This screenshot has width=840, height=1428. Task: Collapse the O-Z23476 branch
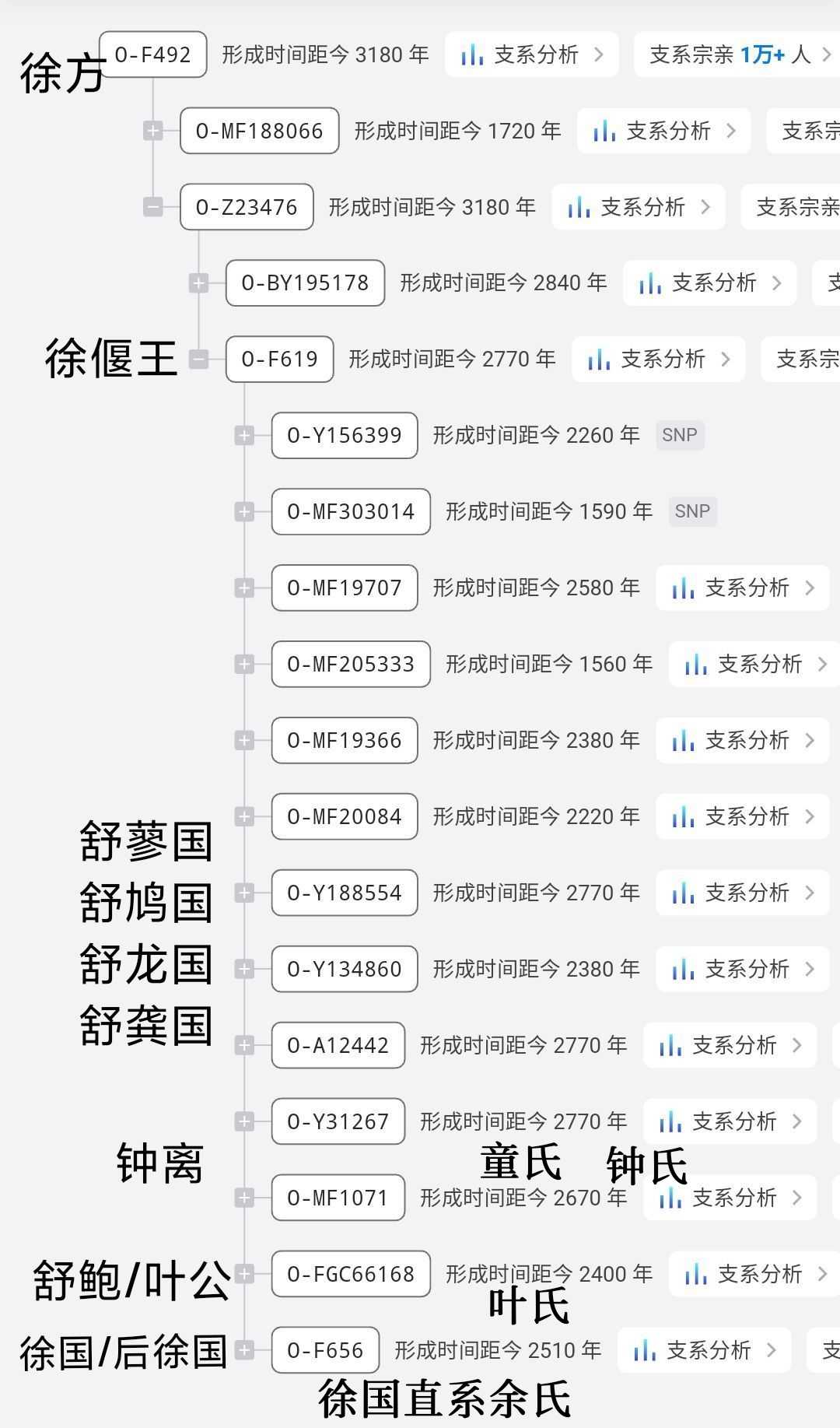(x=152, y=207)
